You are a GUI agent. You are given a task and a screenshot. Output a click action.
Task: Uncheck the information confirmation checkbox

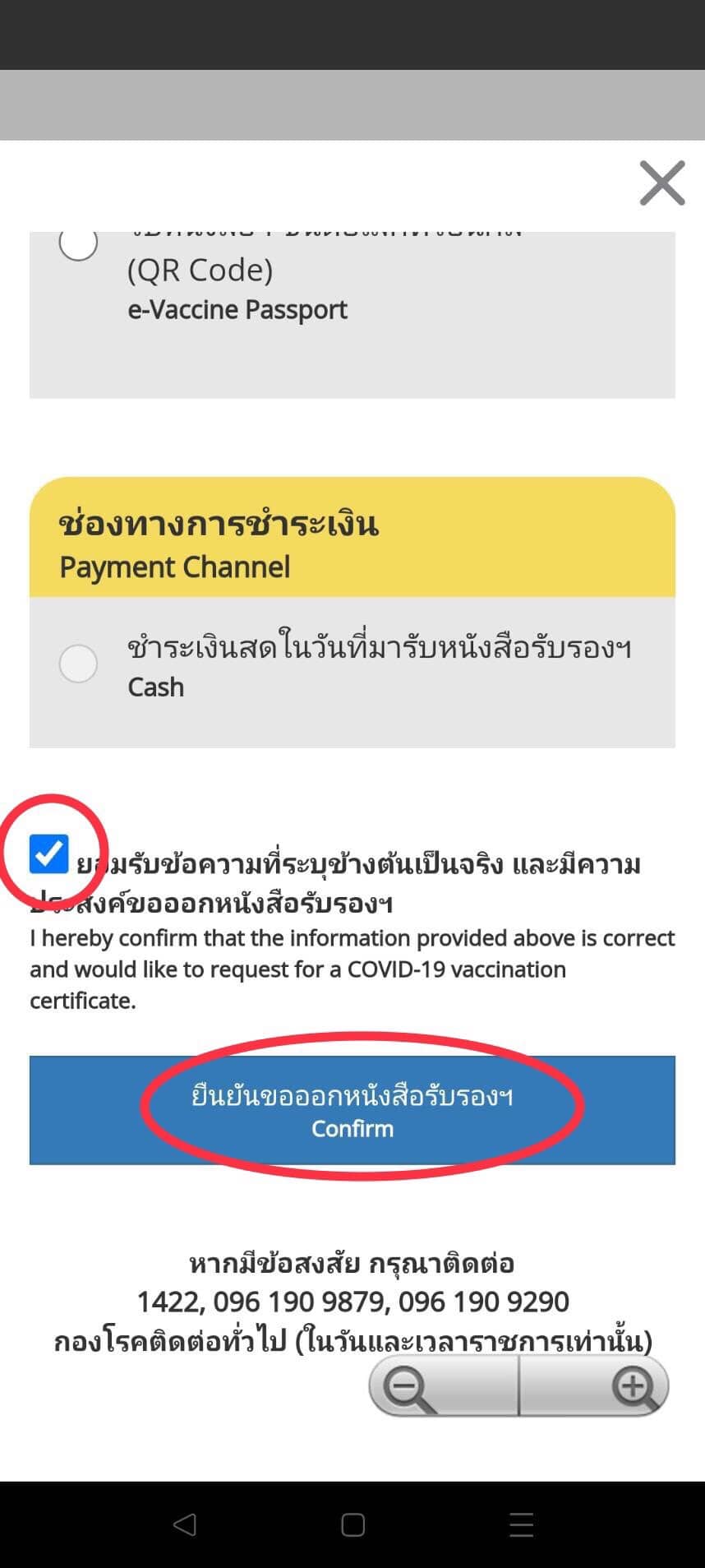(x=49, y=853)
